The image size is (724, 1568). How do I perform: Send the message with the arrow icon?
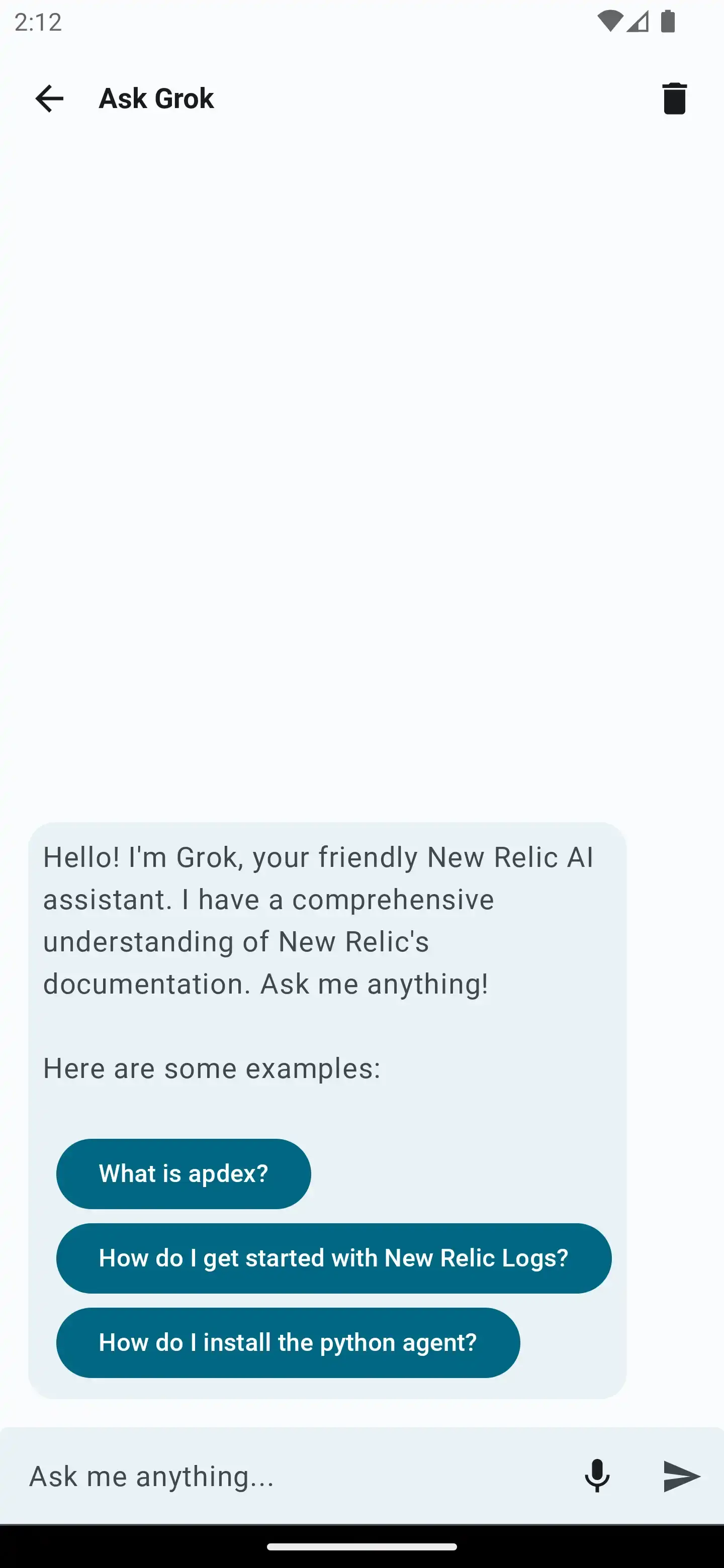click(681, 1476)
